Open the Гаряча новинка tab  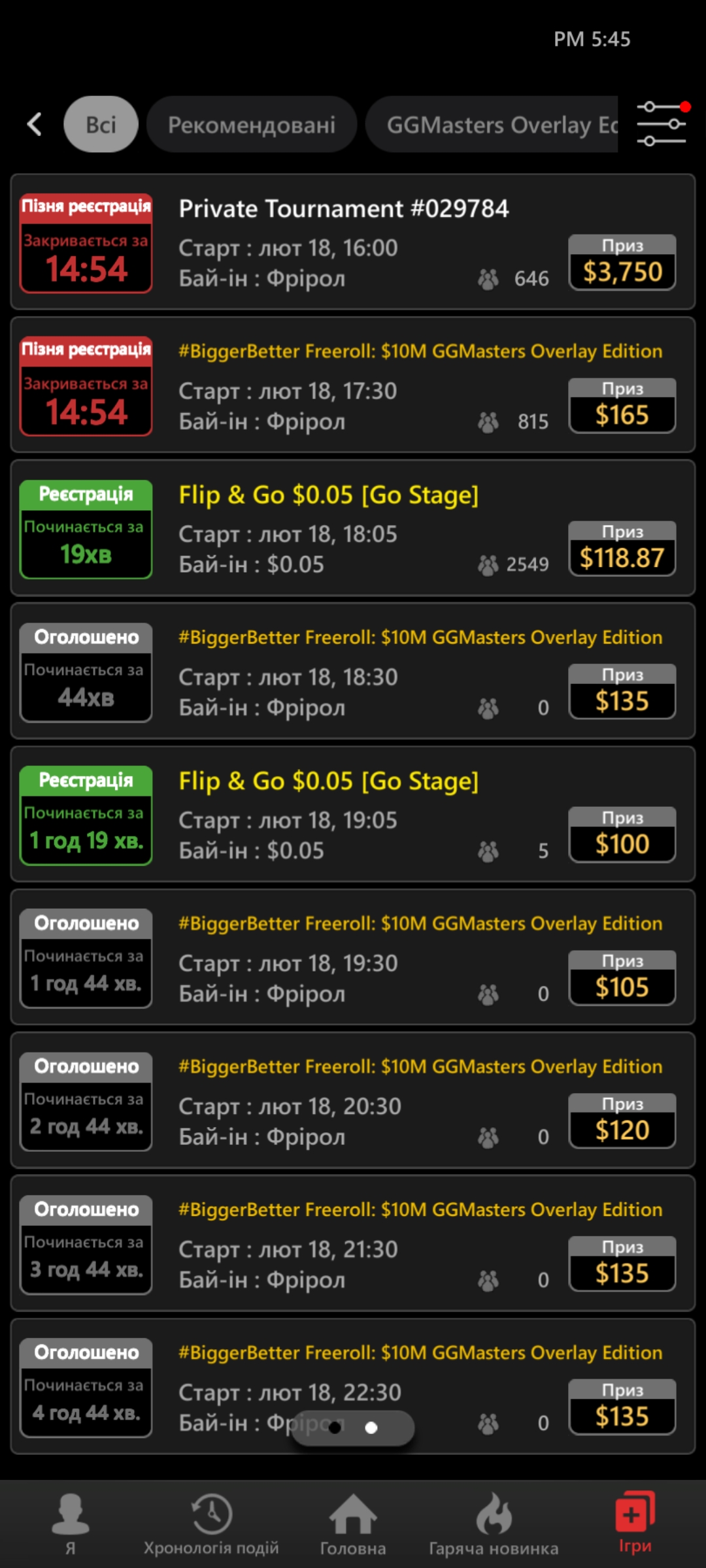[x=494, y=1524]
